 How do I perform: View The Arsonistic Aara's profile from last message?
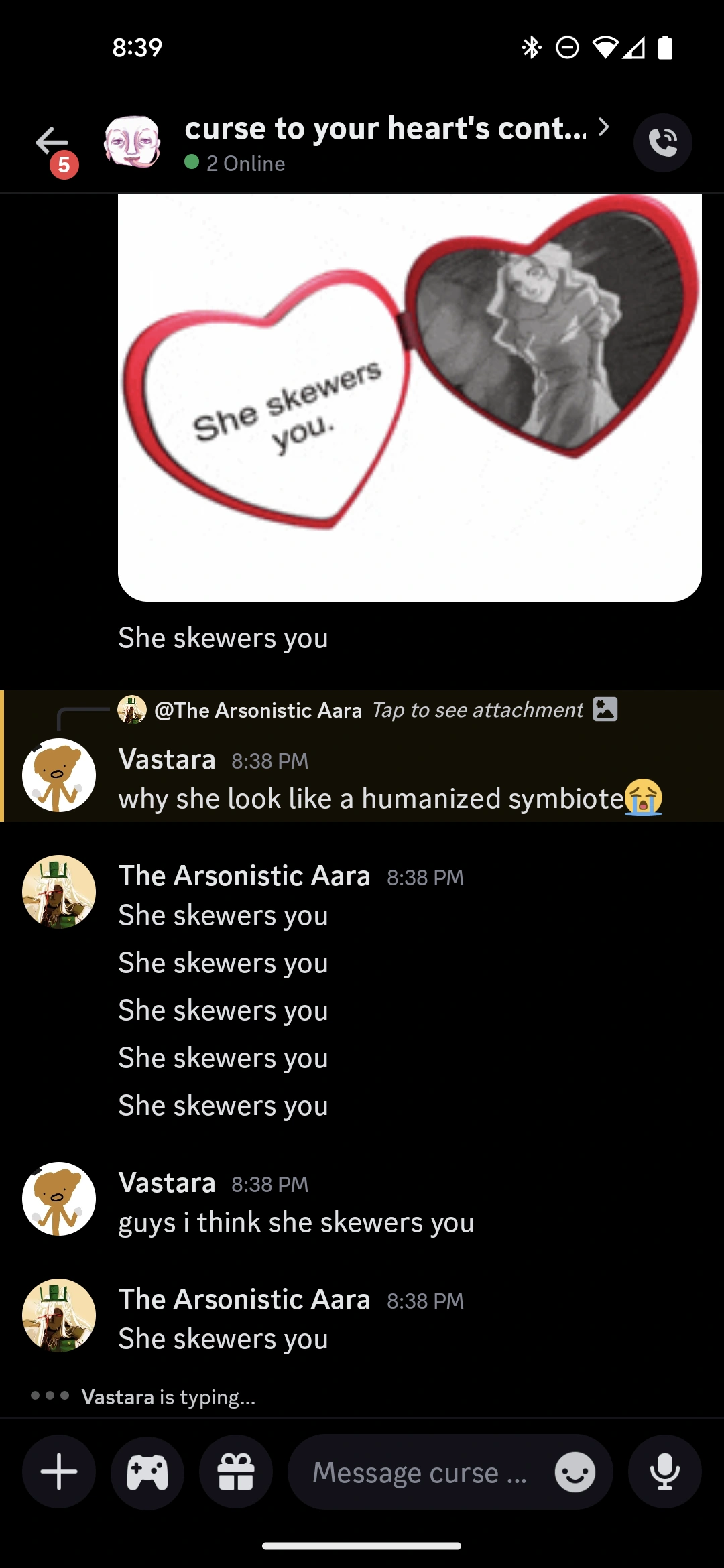[59, 1315]
